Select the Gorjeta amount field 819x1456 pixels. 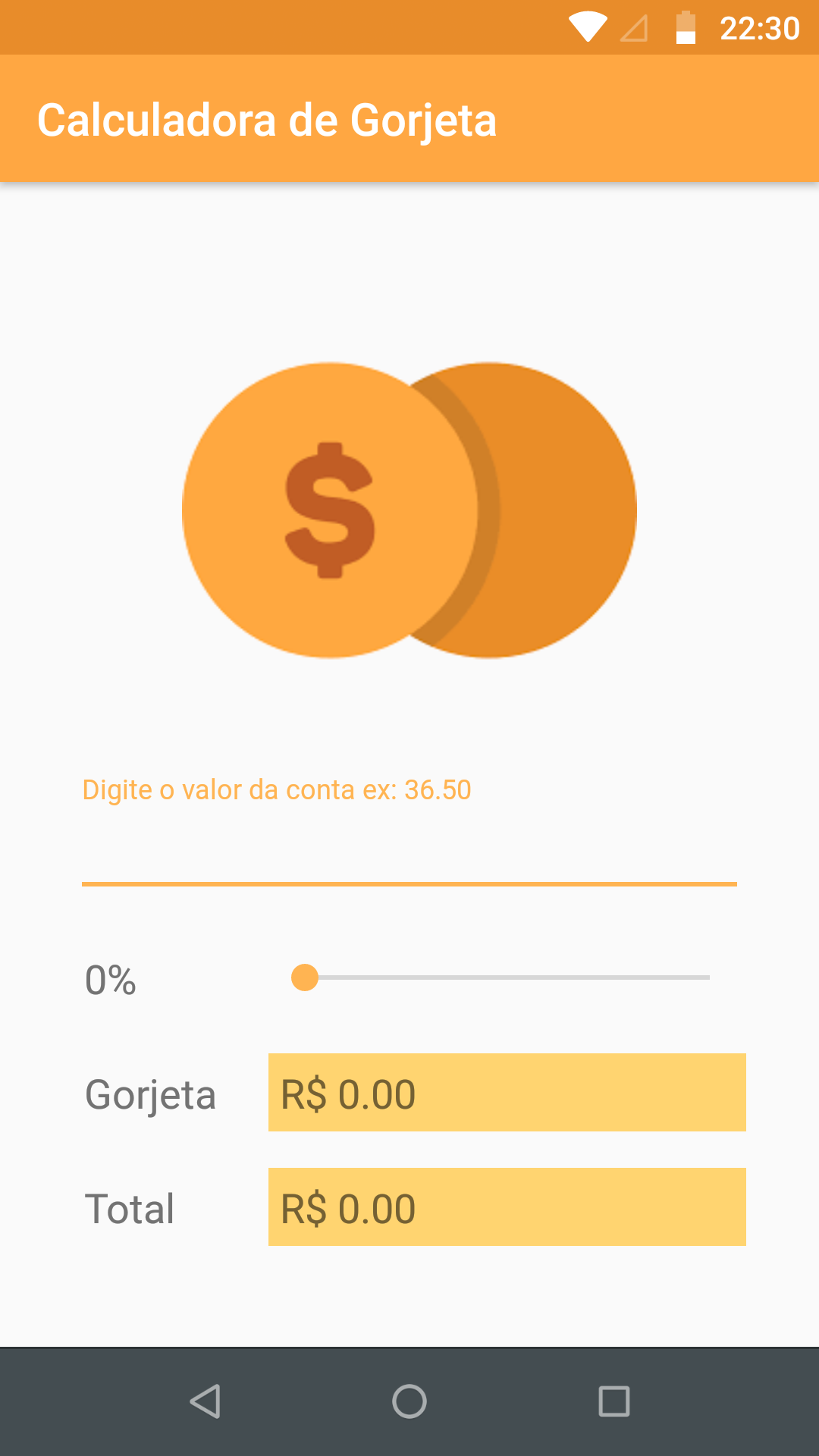[507, 1093]
